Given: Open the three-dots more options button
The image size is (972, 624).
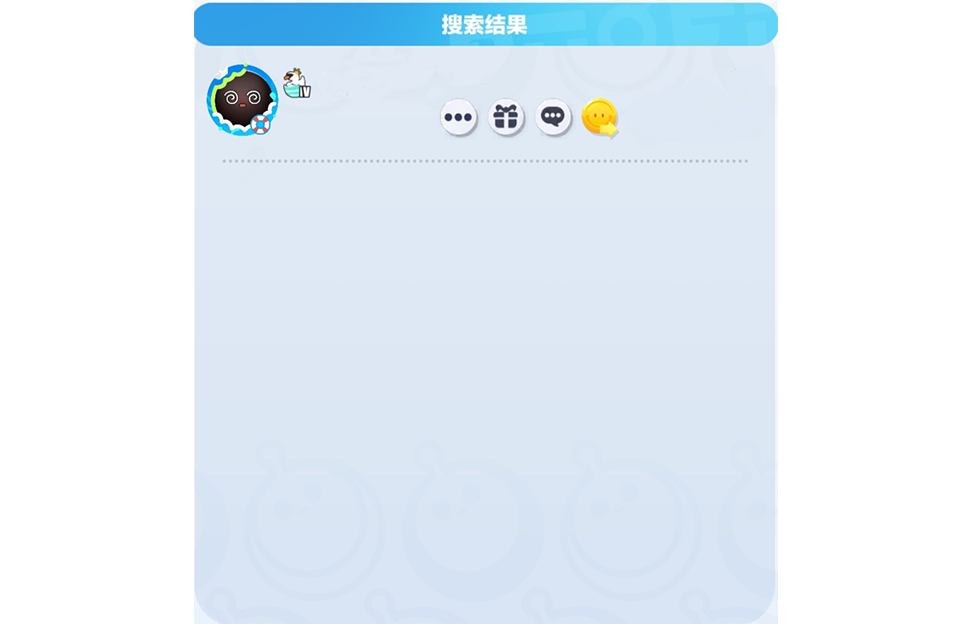Looking at the screenshot, I should pos(458,118).
